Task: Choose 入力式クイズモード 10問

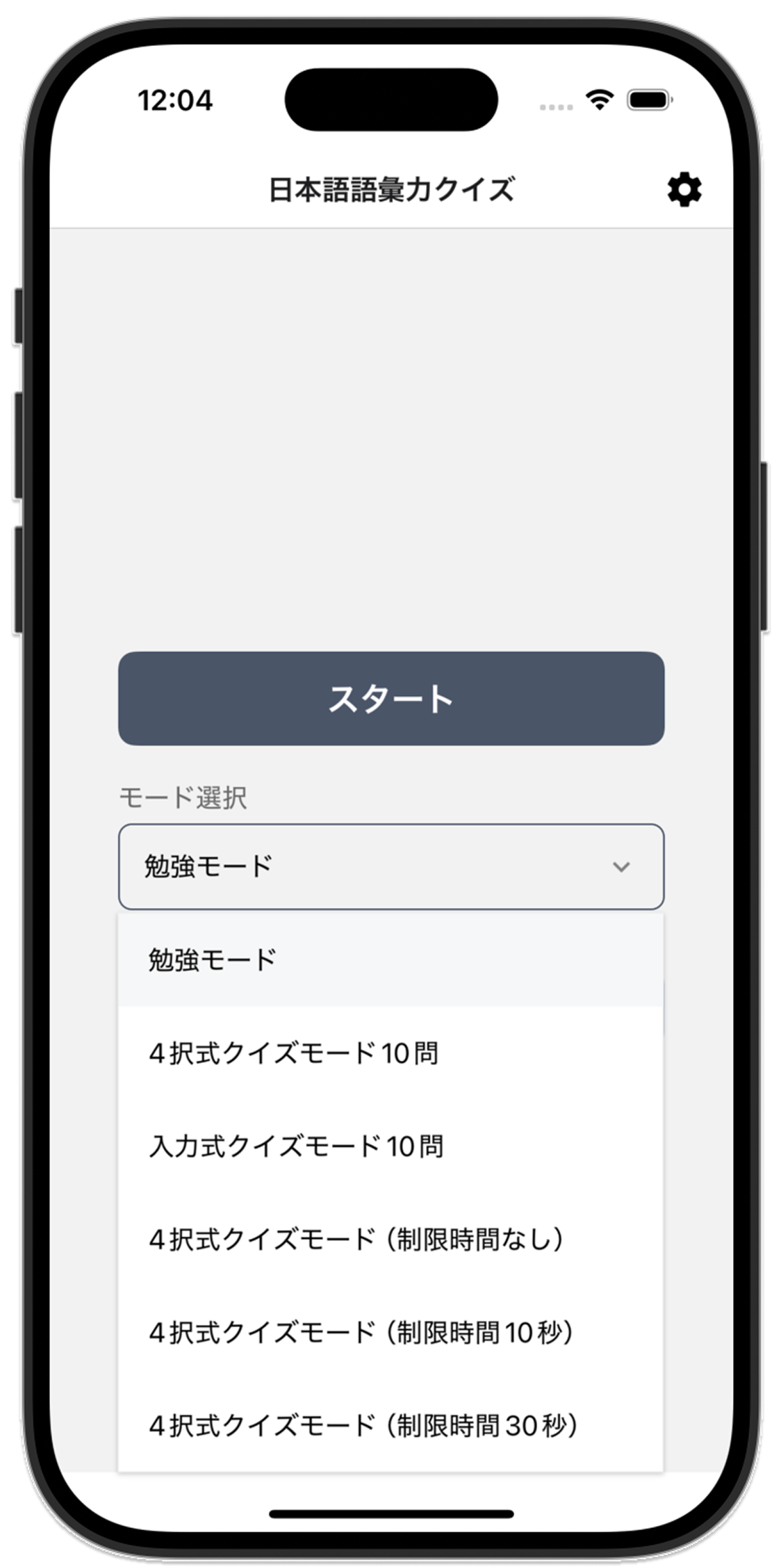Action: pos(391,1146)
